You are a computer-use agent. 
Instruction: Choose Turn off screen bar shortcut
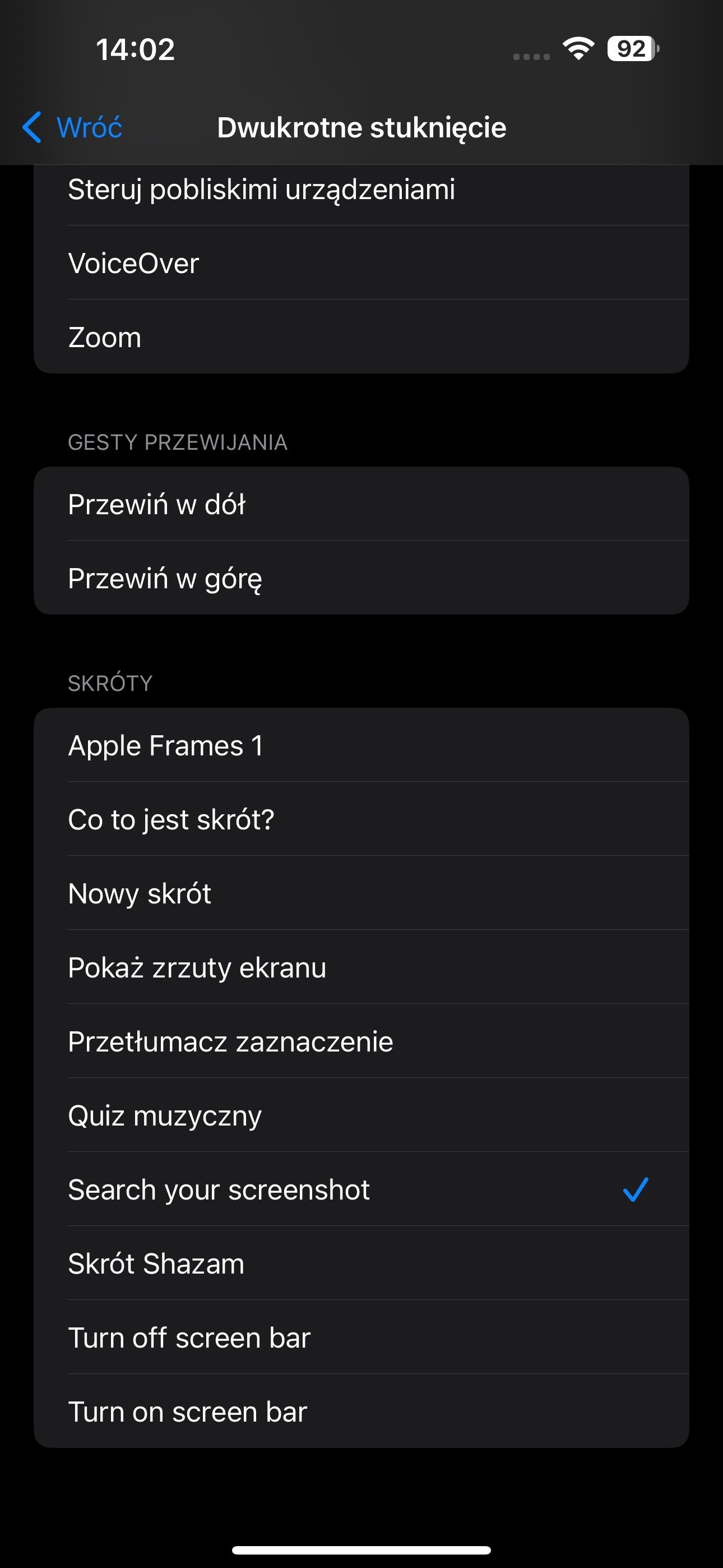361,1338
